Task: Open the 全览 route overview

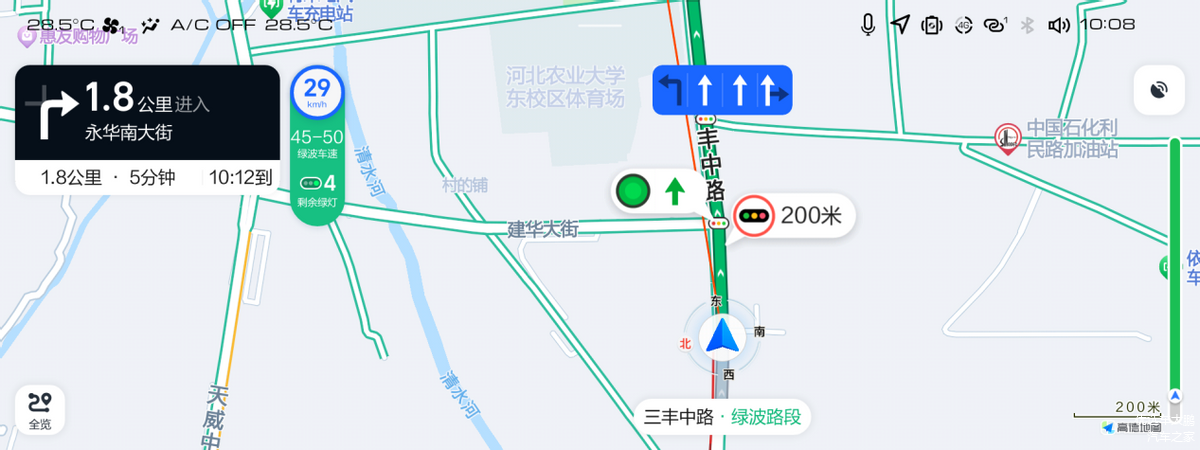Action: tap(40, 410)
